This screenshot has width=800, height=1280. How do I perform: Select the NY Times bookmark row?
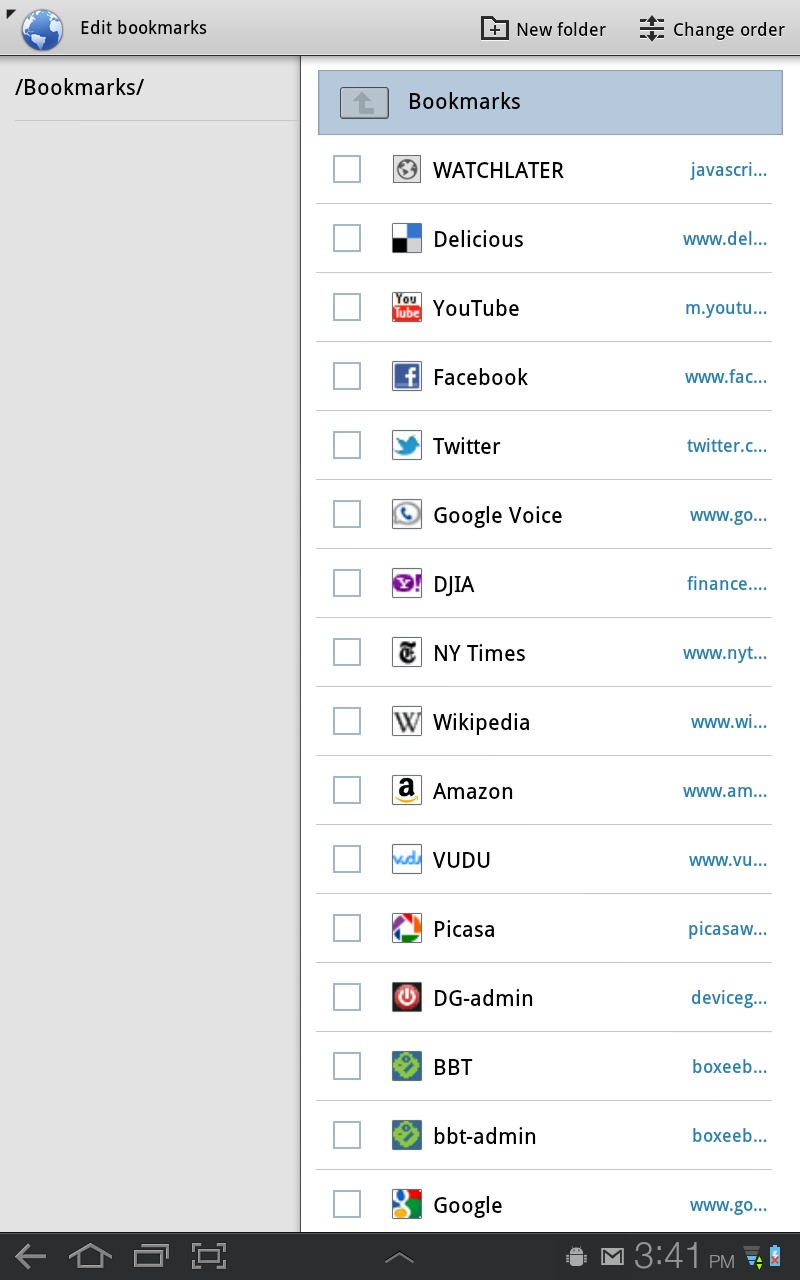544,652
